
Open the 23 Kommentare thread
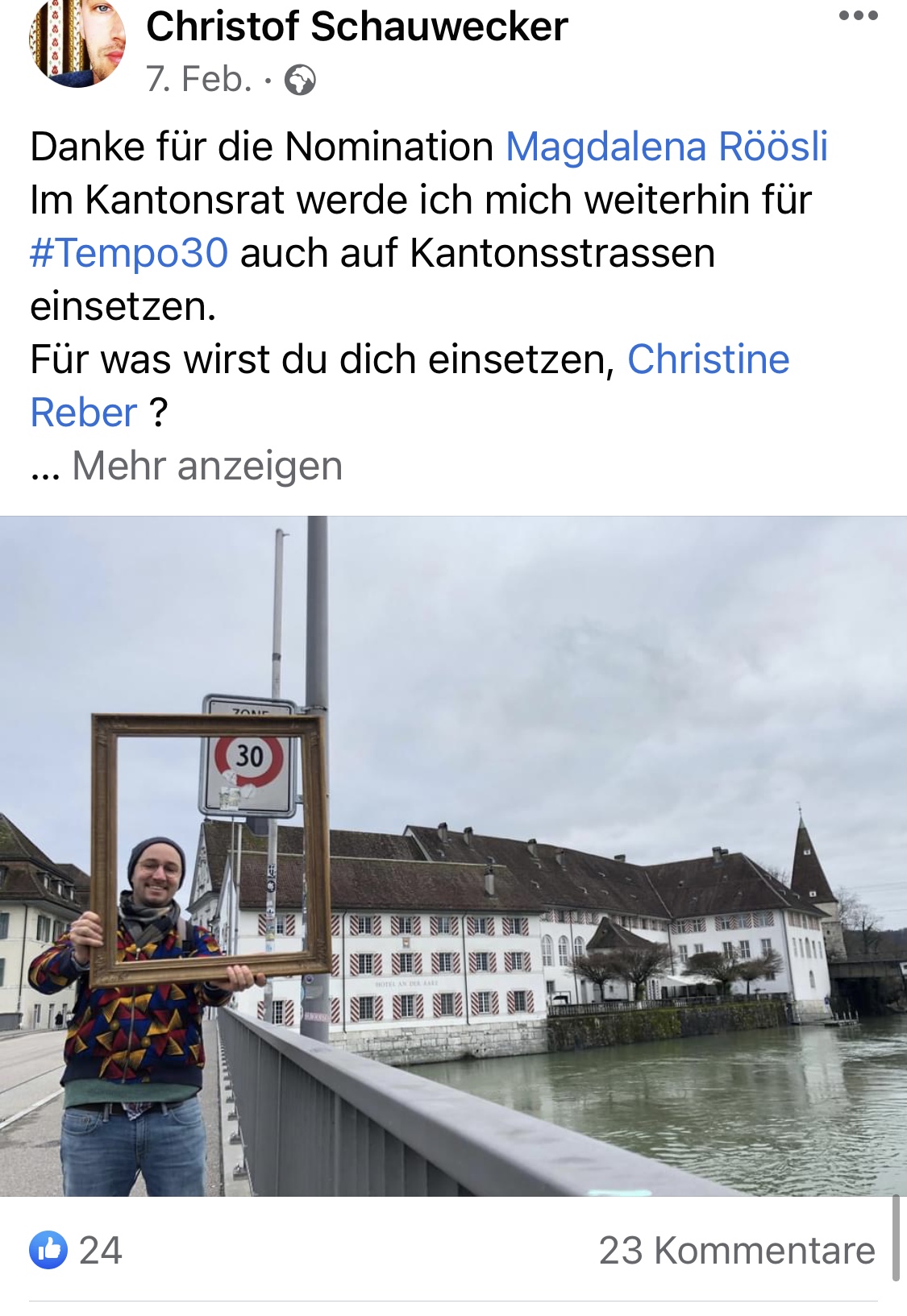pos(736,1250)
